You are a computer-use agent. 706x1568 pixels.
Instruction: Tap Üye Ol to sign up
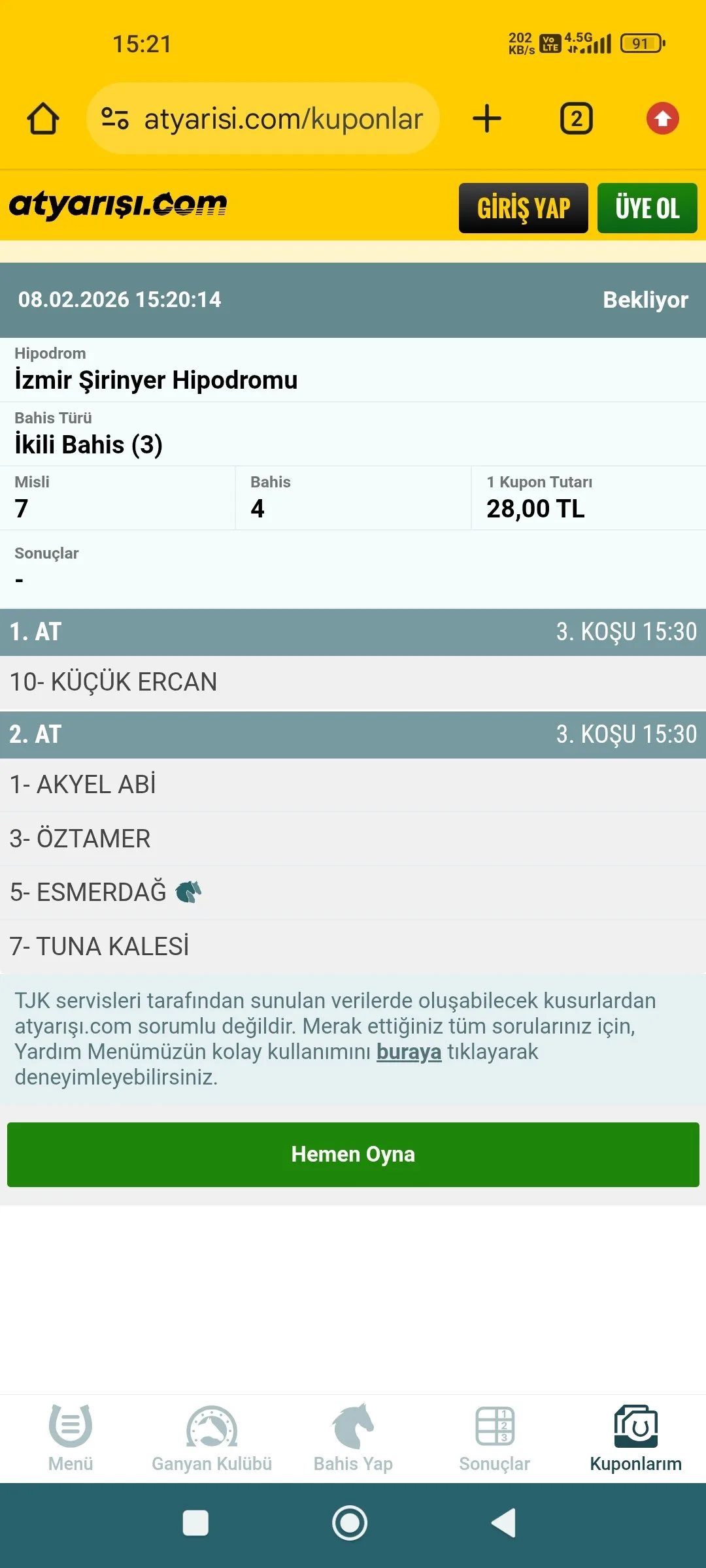click(647, 208)
